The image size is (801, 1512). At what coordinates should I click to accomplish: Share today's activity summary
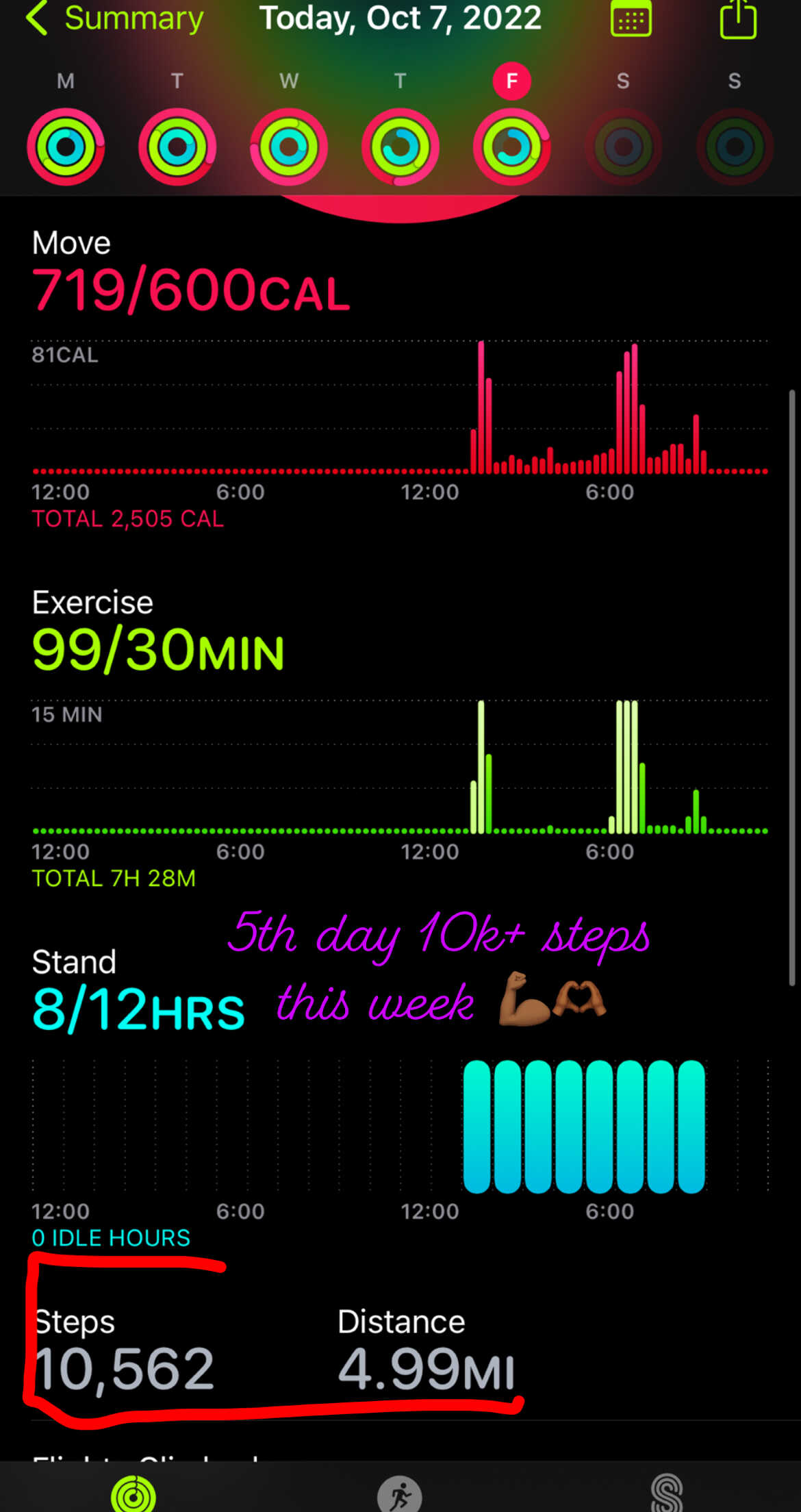(x=738, y=18)
